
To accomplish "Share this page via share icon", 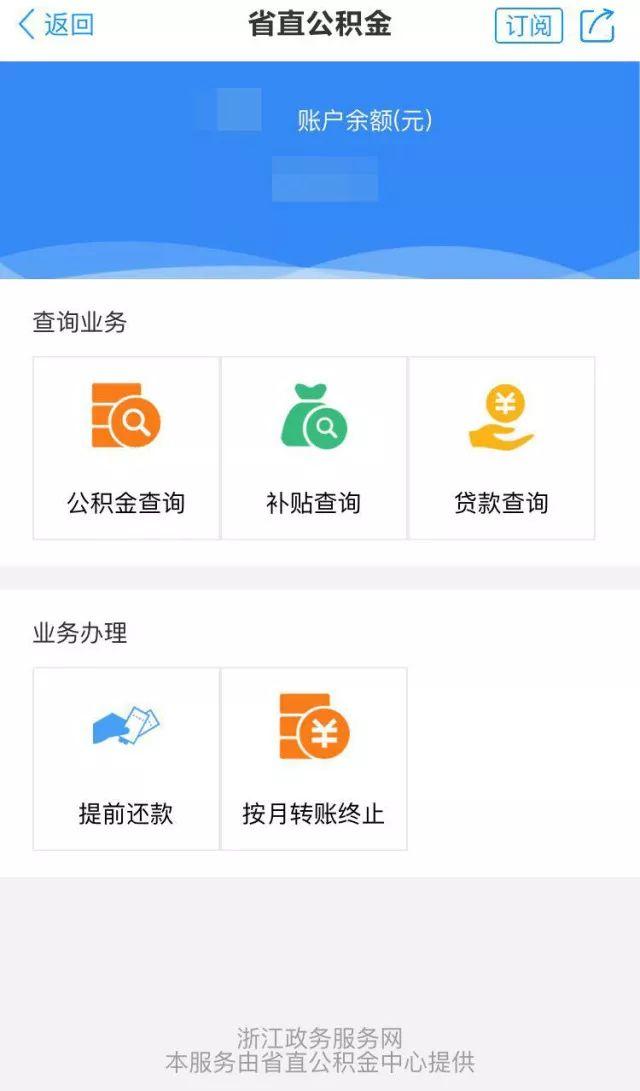I will (x=597, y=26).
